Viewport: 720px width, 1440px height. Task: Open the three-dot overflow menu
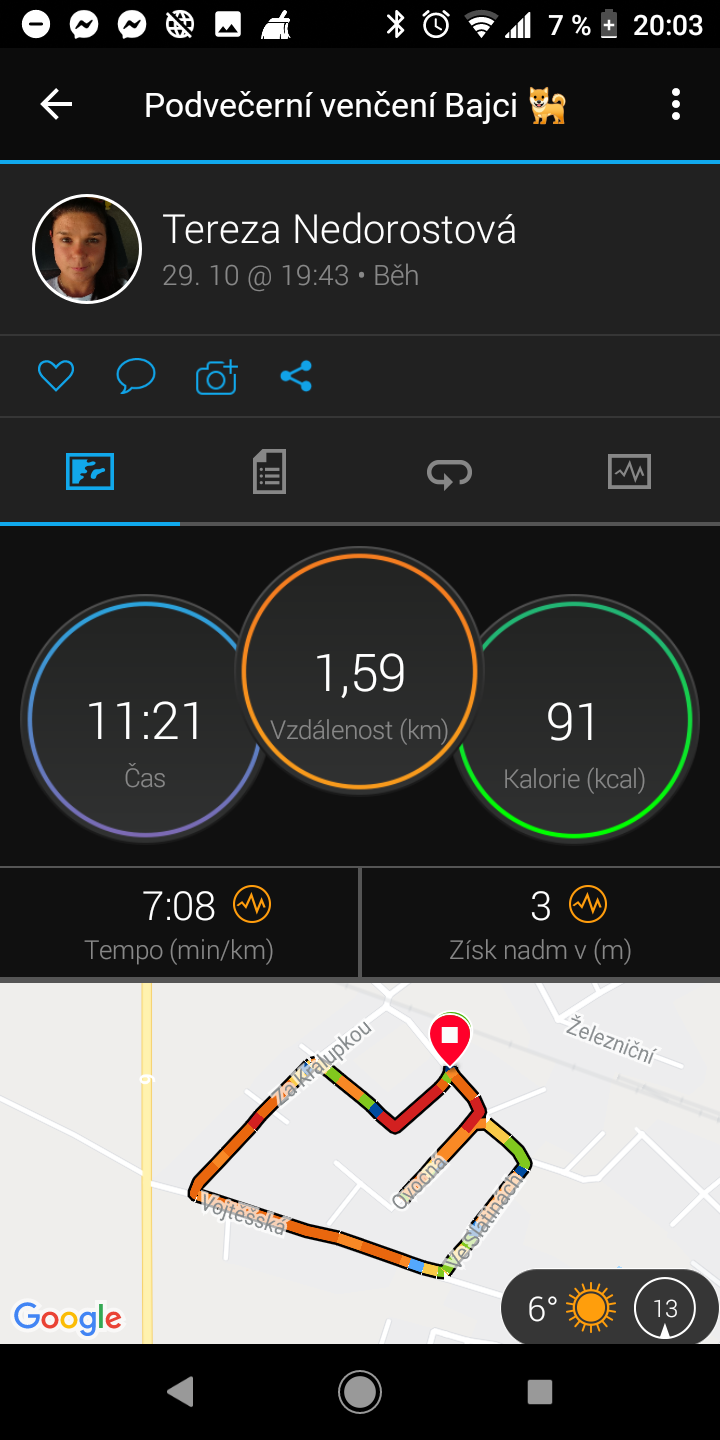pyautogui.click(x=676, y=104)
